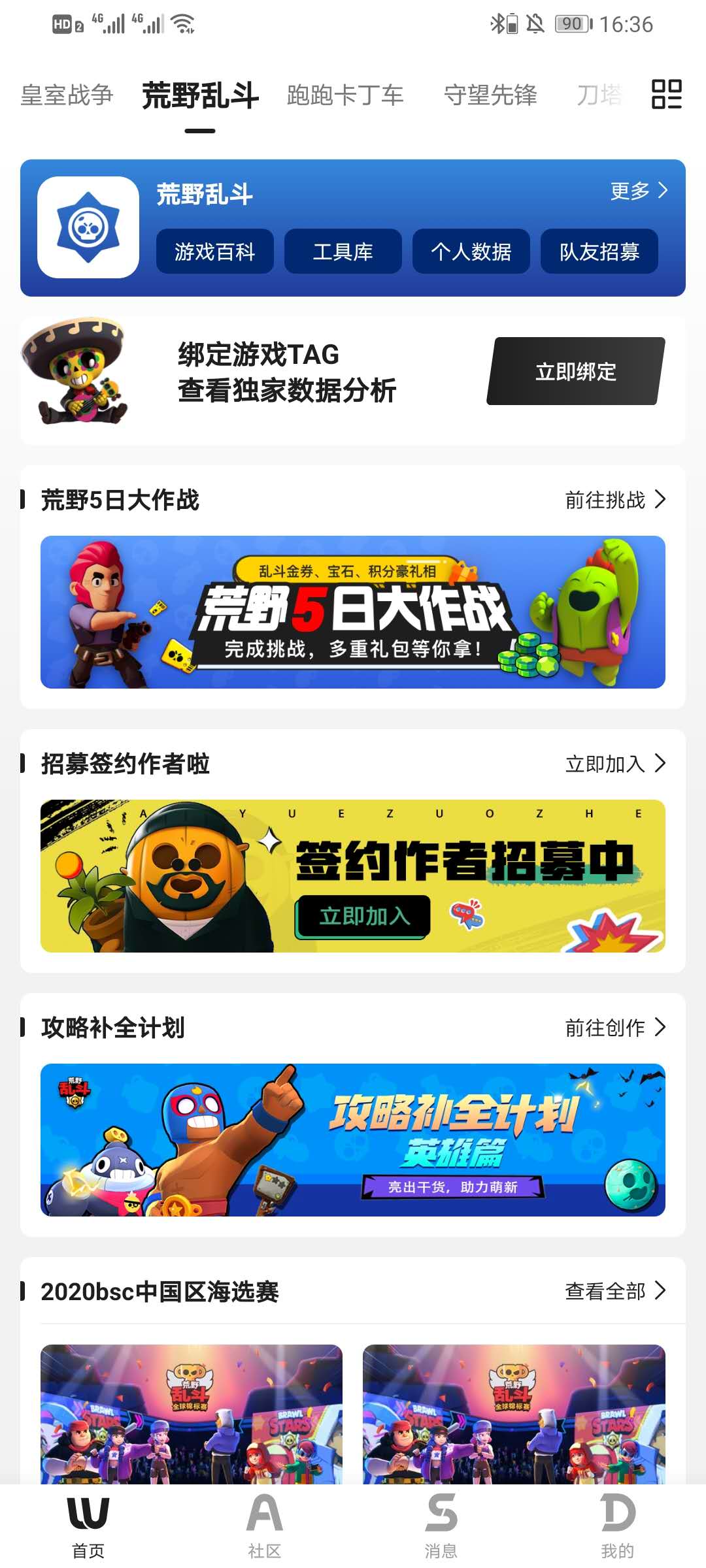The image size is (706, 1568).
Task: Open 游戏百科 game encyclopedia
Action: tap(214, 252)
